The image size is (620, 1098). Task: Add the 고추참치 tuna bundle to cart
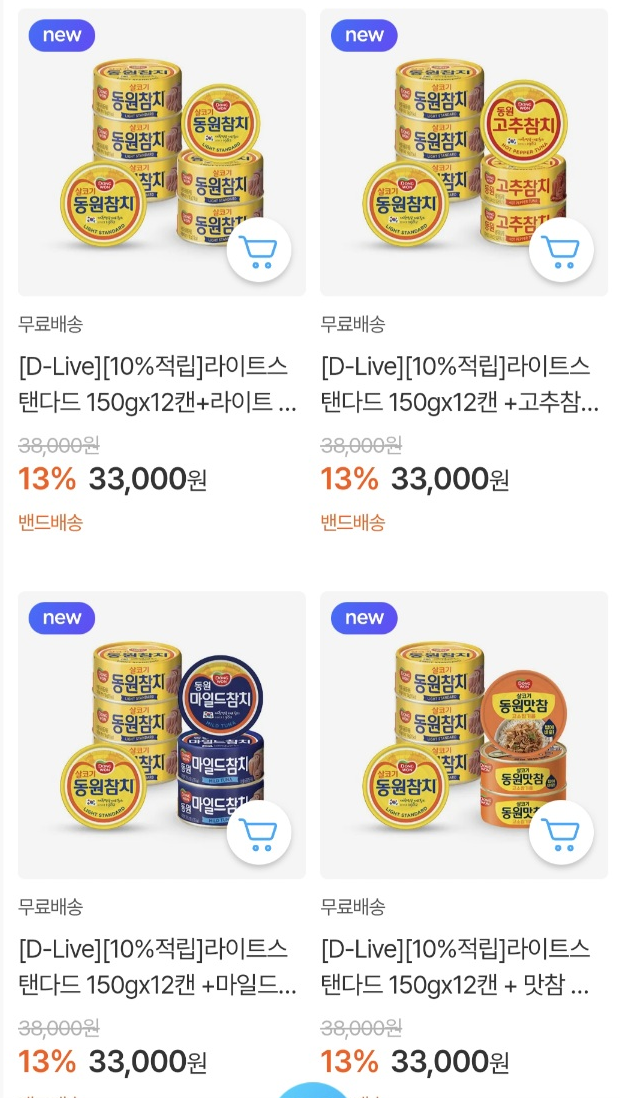point(561,250)
